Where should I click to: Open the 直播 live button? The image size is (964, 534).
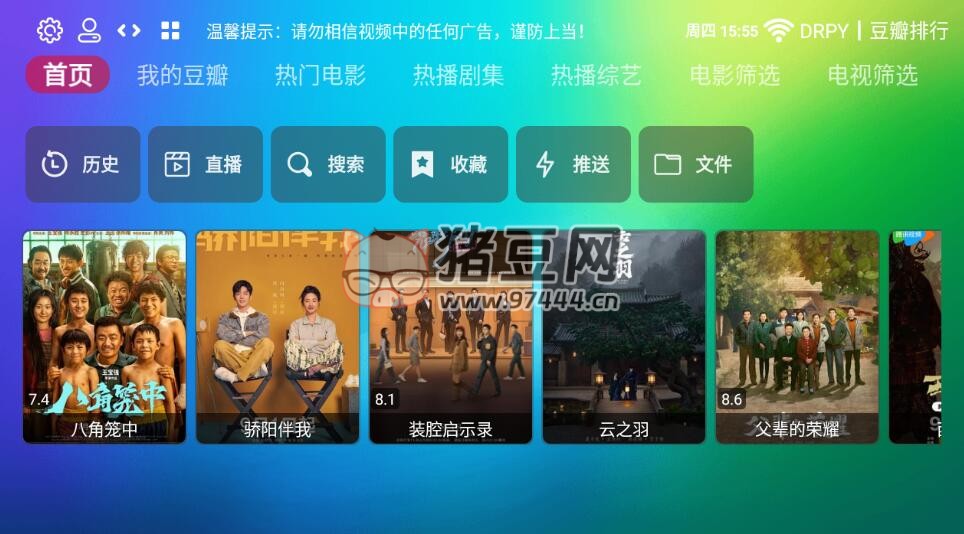(x=205, y=164)
